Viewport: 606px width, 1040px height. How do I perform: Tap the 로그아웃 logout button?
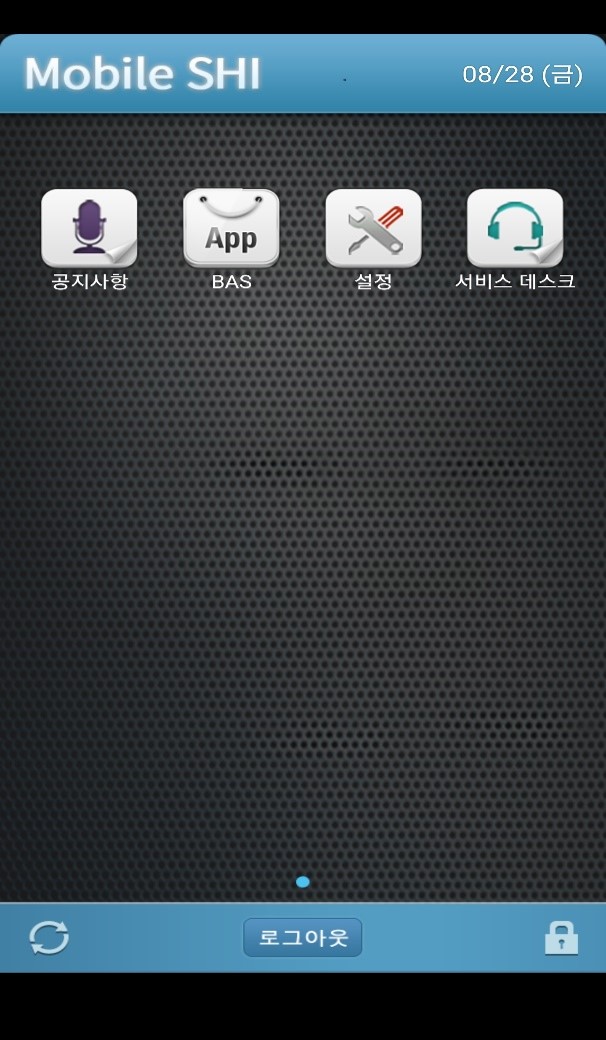click(303, 938)
